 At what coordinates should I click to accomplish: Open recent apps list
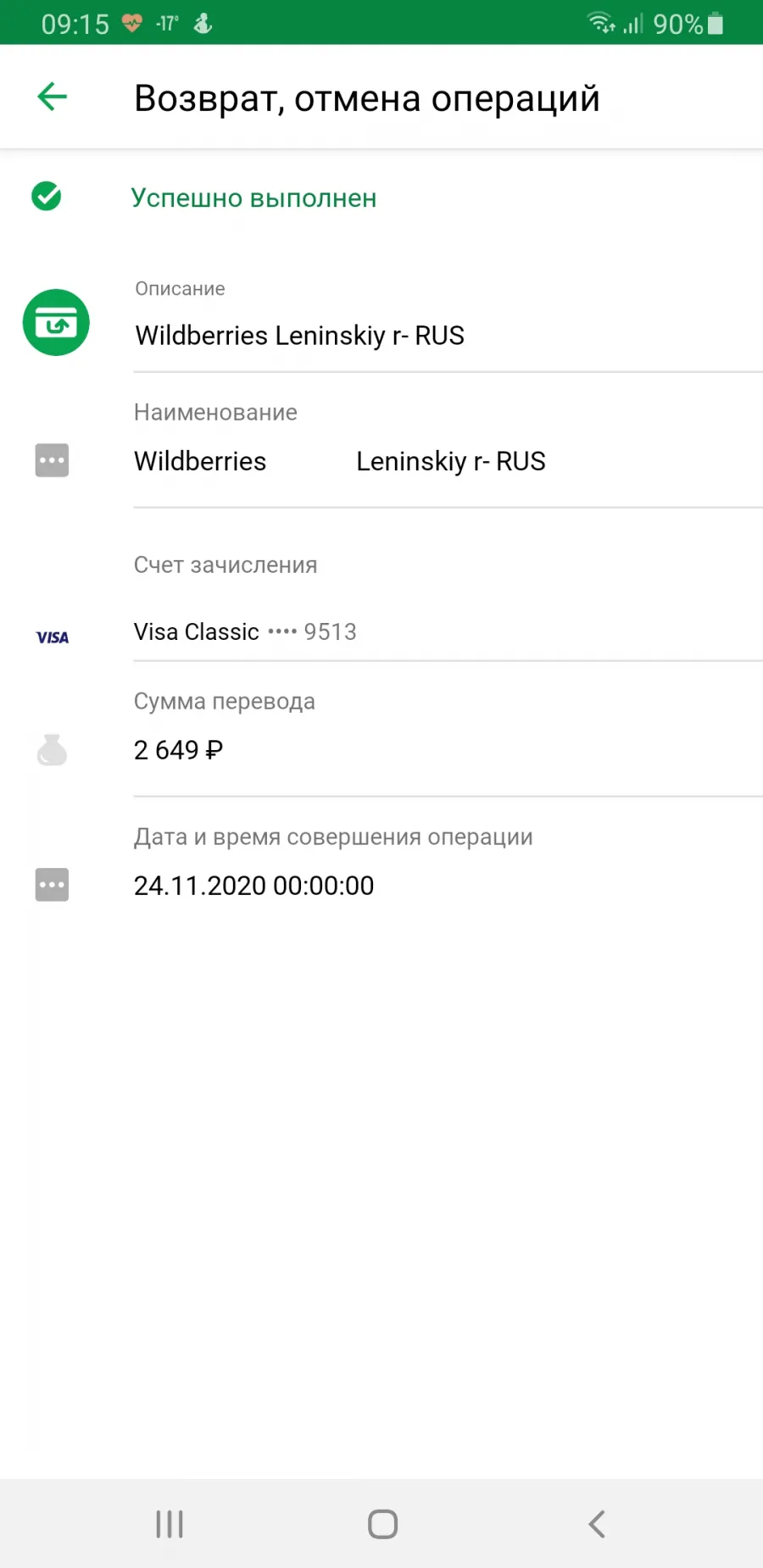pyautogui.click(x=170, y=1524)
